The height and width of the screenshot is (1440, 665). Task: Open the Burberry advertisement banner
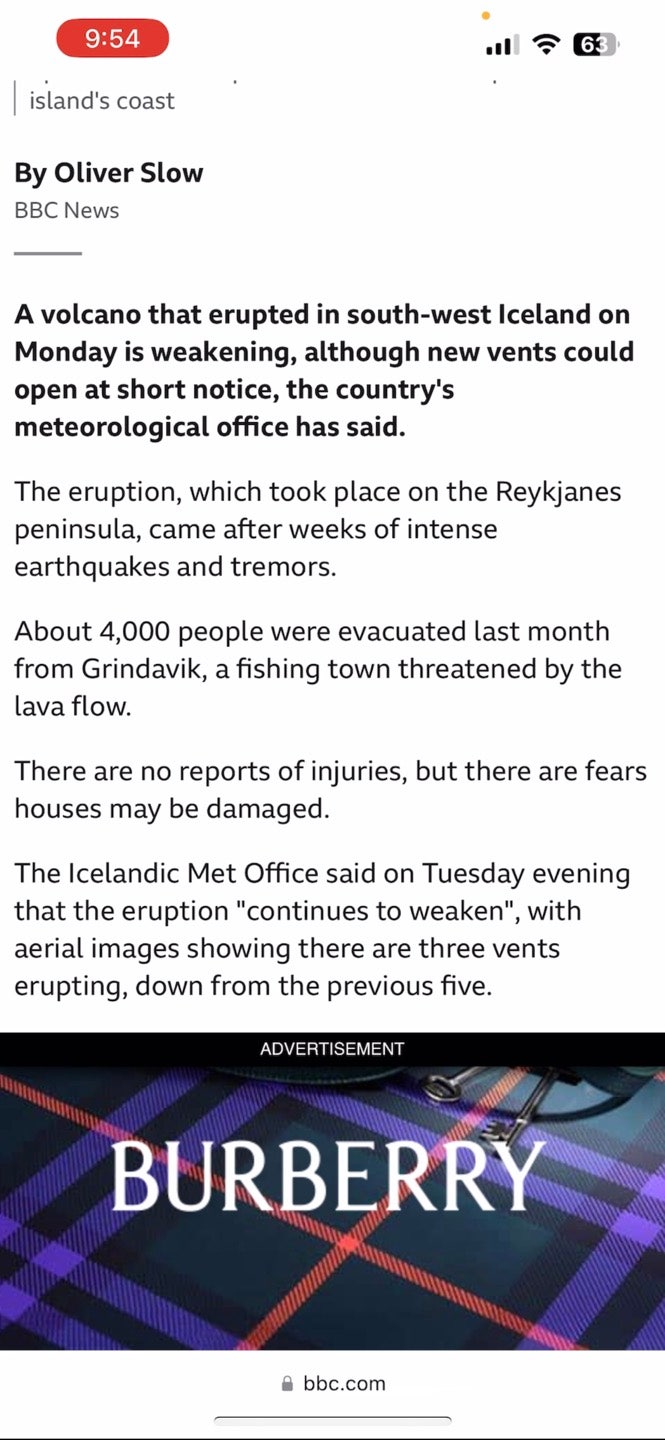332,1207
